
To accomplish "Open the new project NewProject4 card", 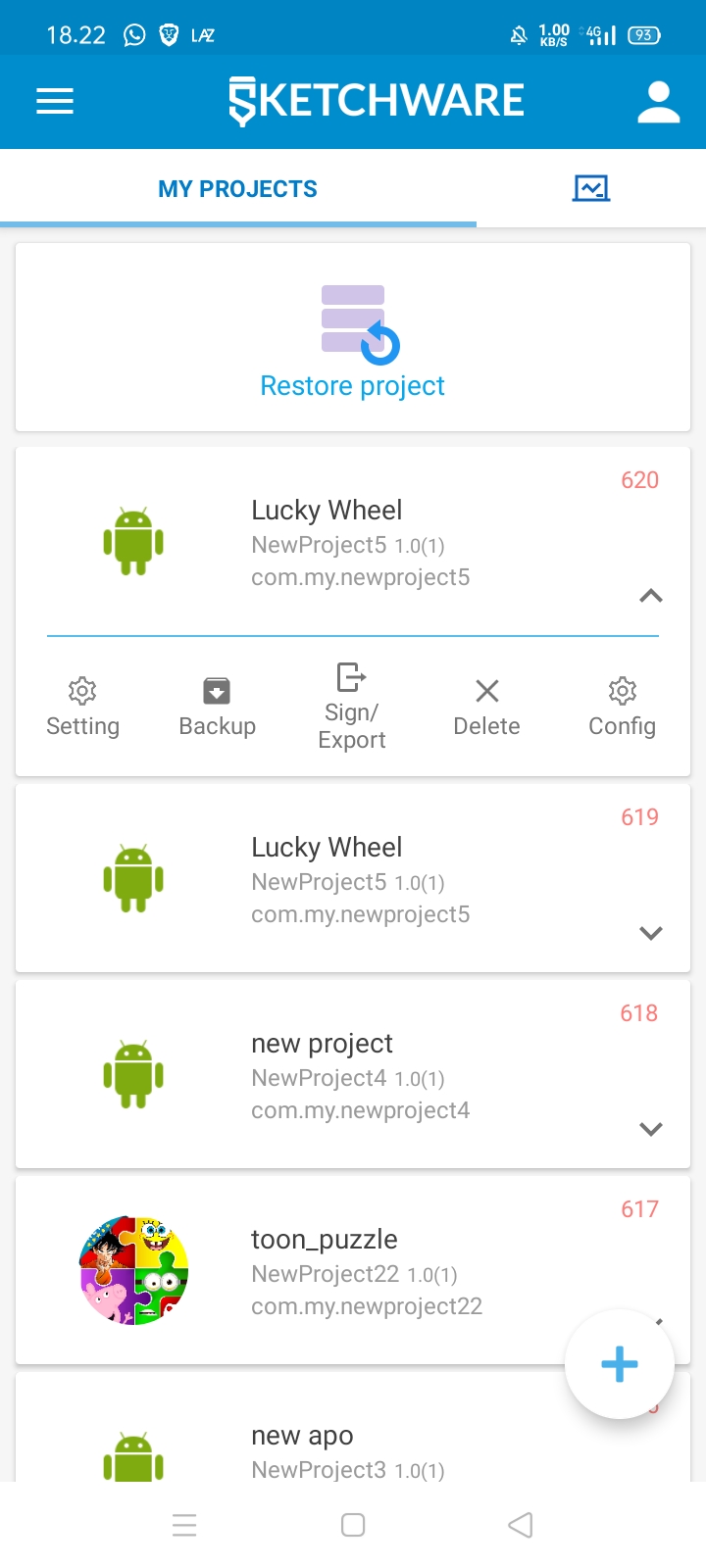I will click(324, 1074).
